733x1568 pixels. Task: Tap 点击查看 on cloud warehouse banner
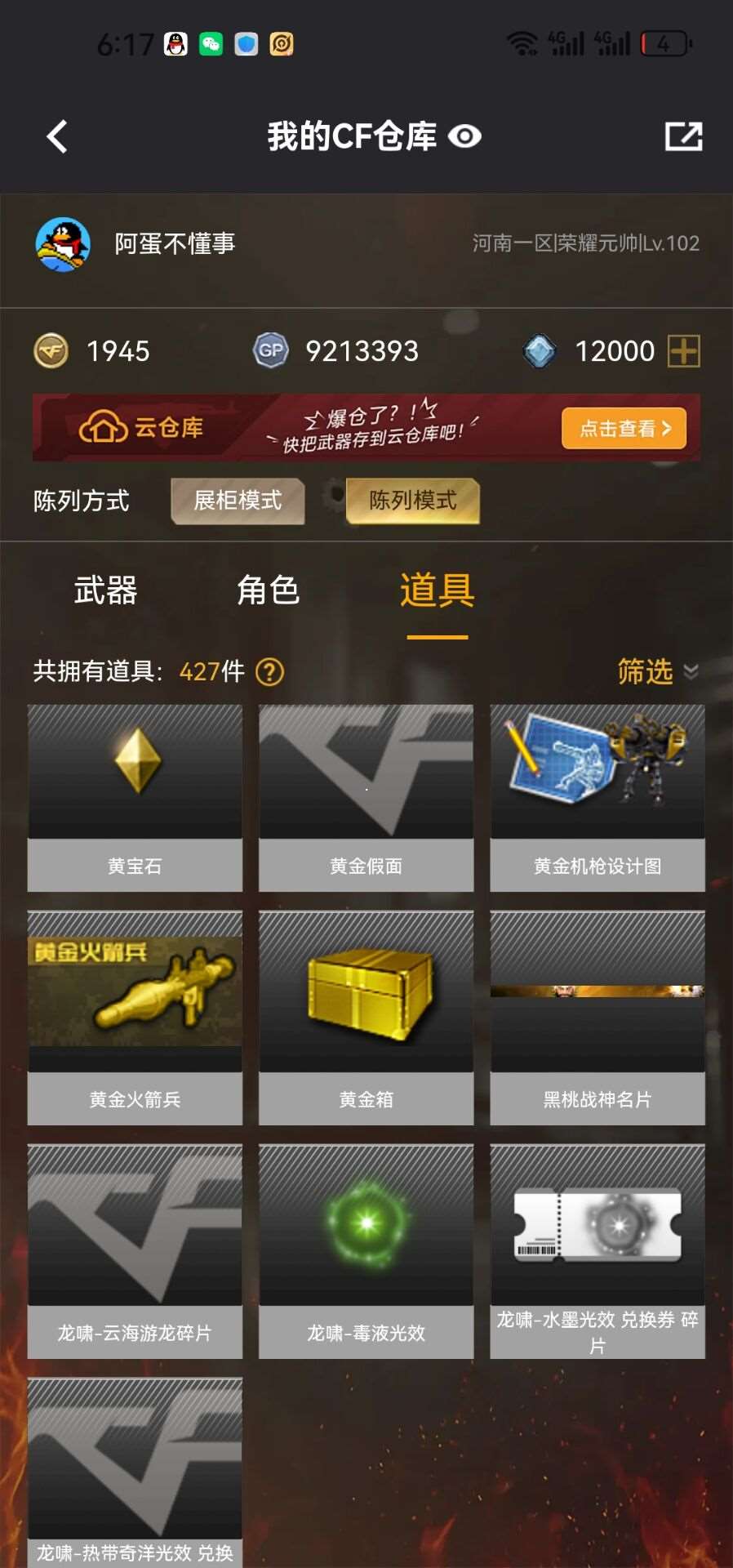[624, 428]
